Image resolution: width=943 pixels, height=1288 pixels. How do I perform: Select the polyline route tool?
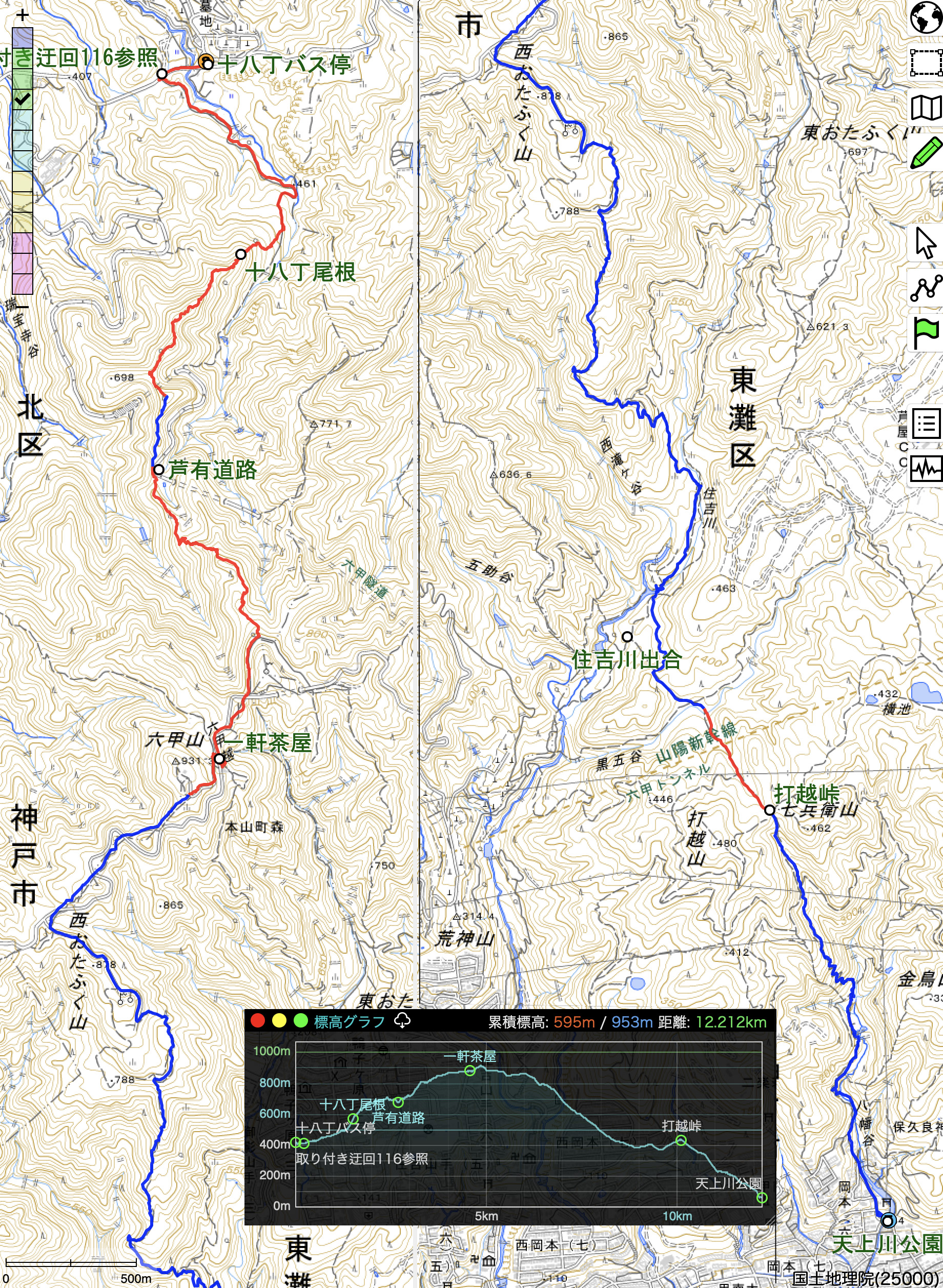925,287
